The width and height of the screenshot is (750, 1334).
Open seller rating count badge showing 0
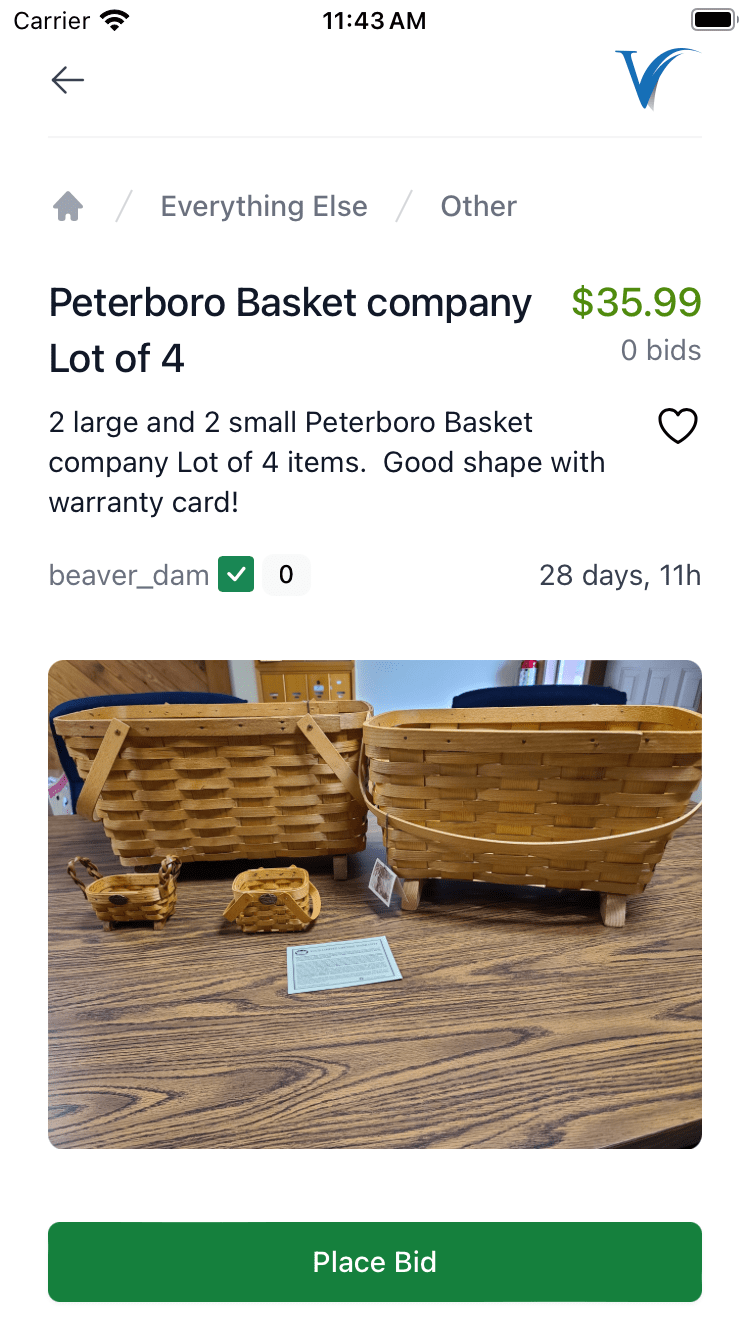point(286,575)
